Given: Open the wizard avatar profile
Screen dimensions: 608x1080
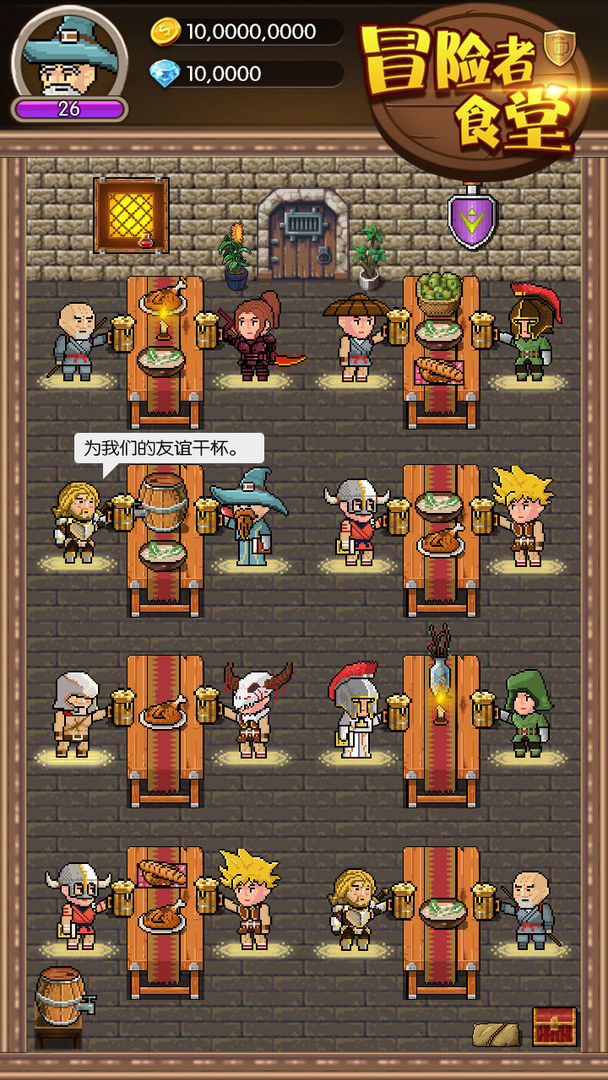Looking at the screenshot, I should [69, 58].
